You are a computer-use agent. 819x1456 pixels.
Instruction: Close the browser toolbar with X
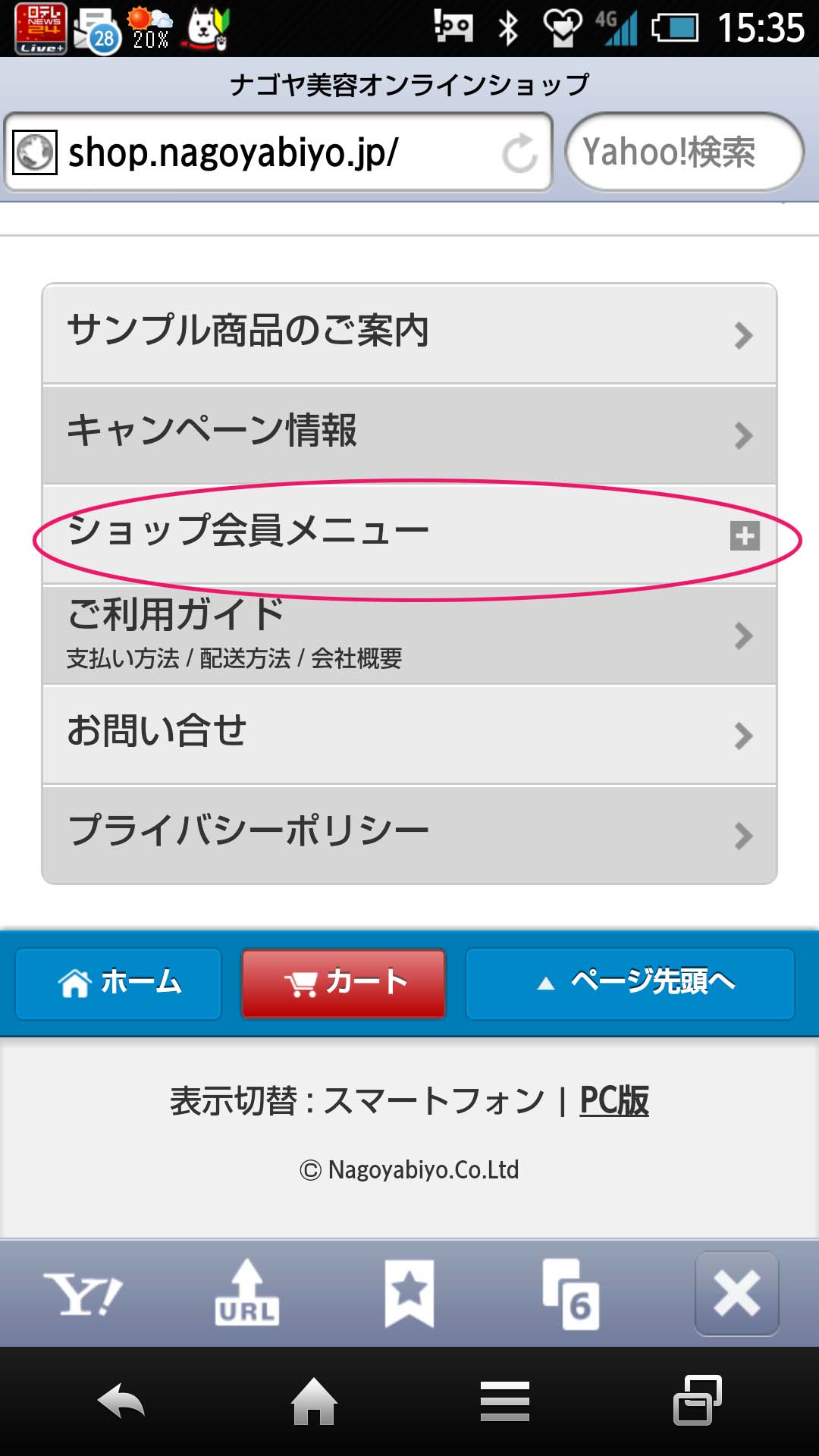[x=736, y=1294]
